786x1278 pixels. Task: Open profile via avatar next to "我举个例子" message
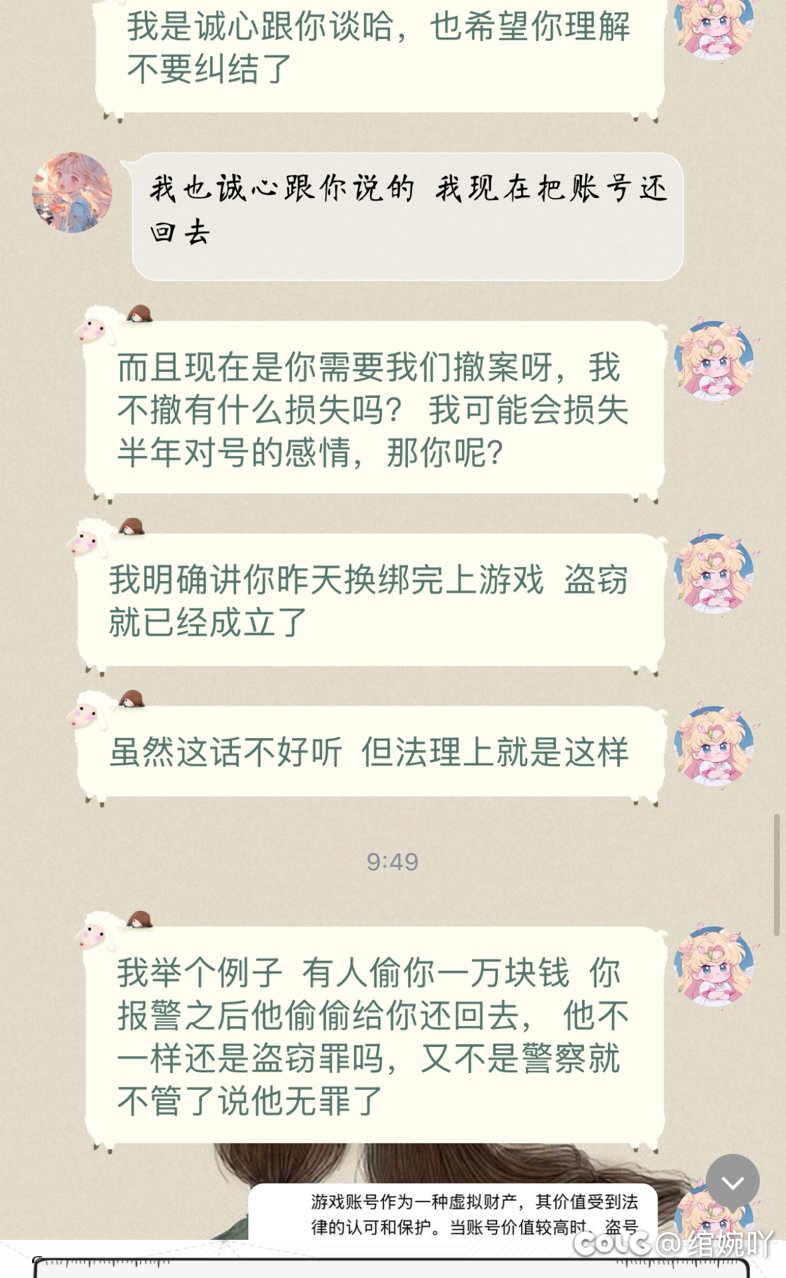coord(714,966)
